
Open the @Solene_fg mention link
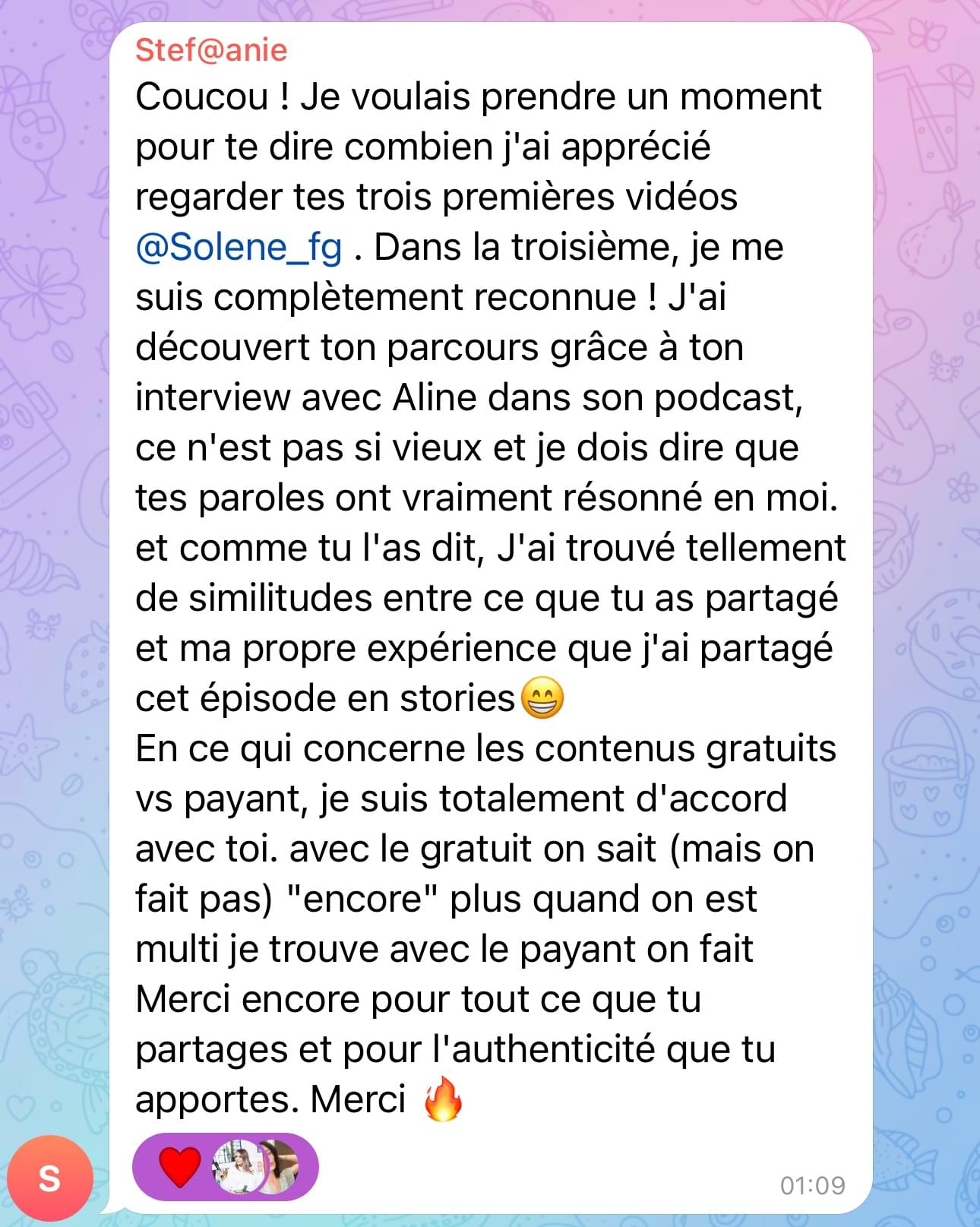[x=239, y=248]
